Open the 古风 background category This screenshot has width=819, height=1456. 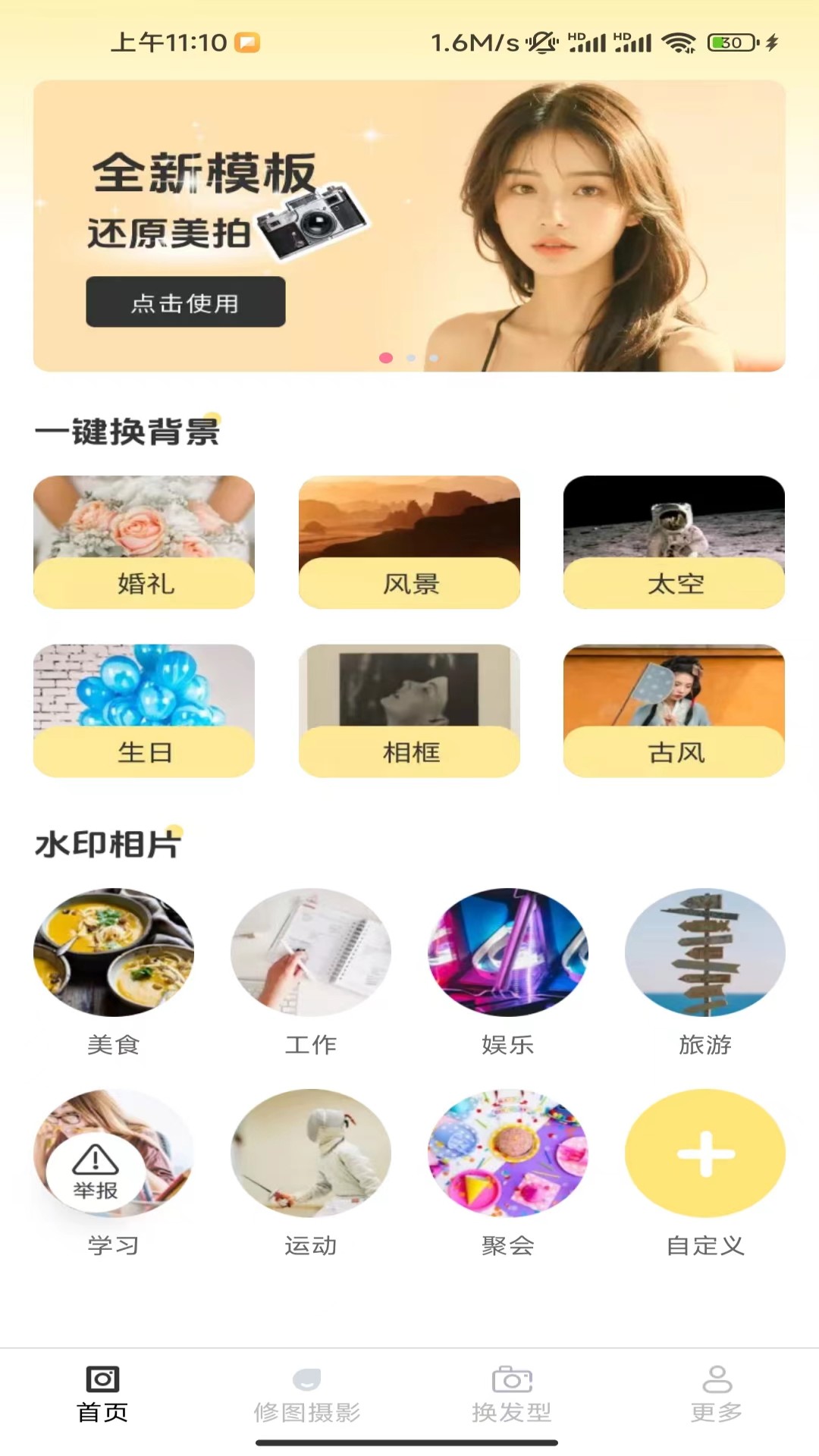pyautogui.click(x=674, y=711)
